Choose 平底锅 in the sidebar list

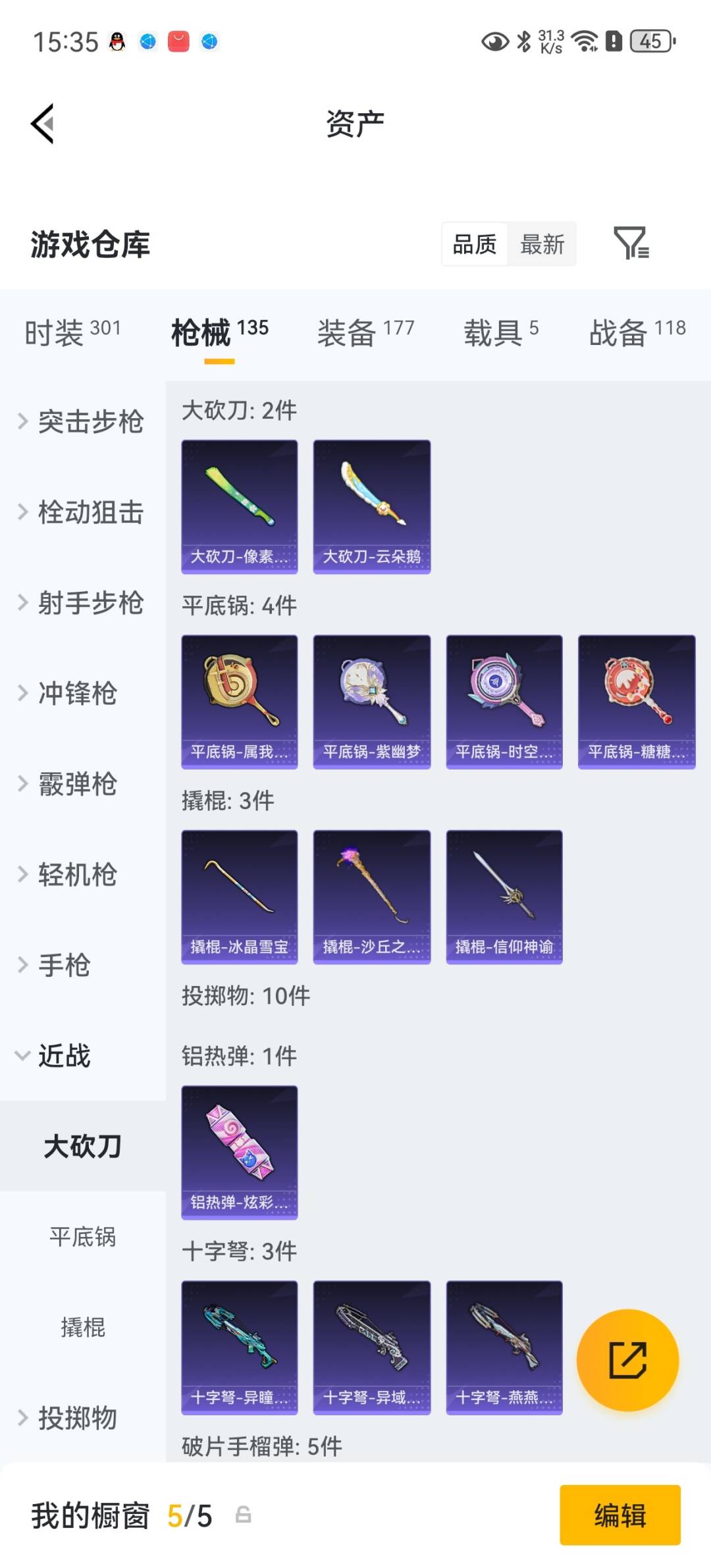pos(82,1237)
